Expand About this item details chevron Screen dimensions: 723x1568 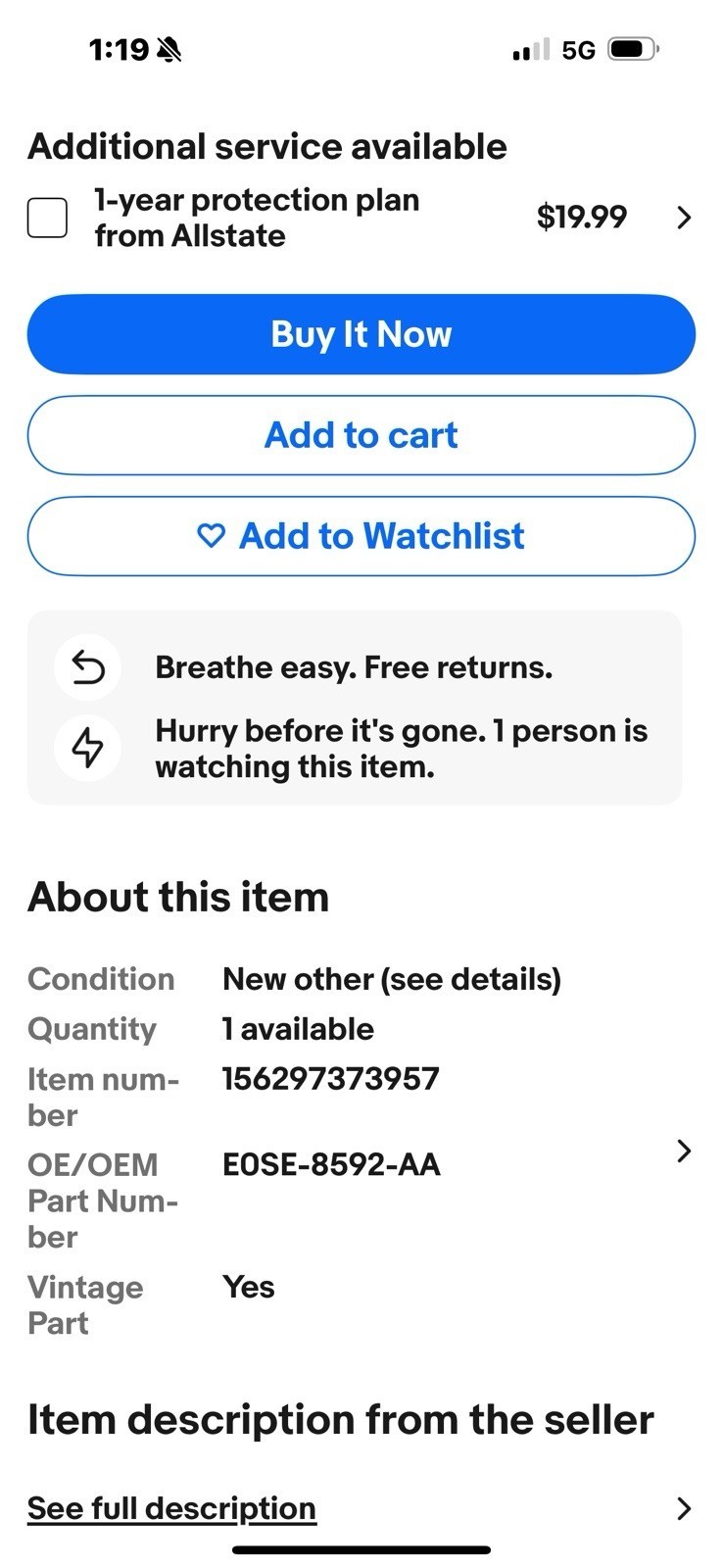(x=684, y=1151)
